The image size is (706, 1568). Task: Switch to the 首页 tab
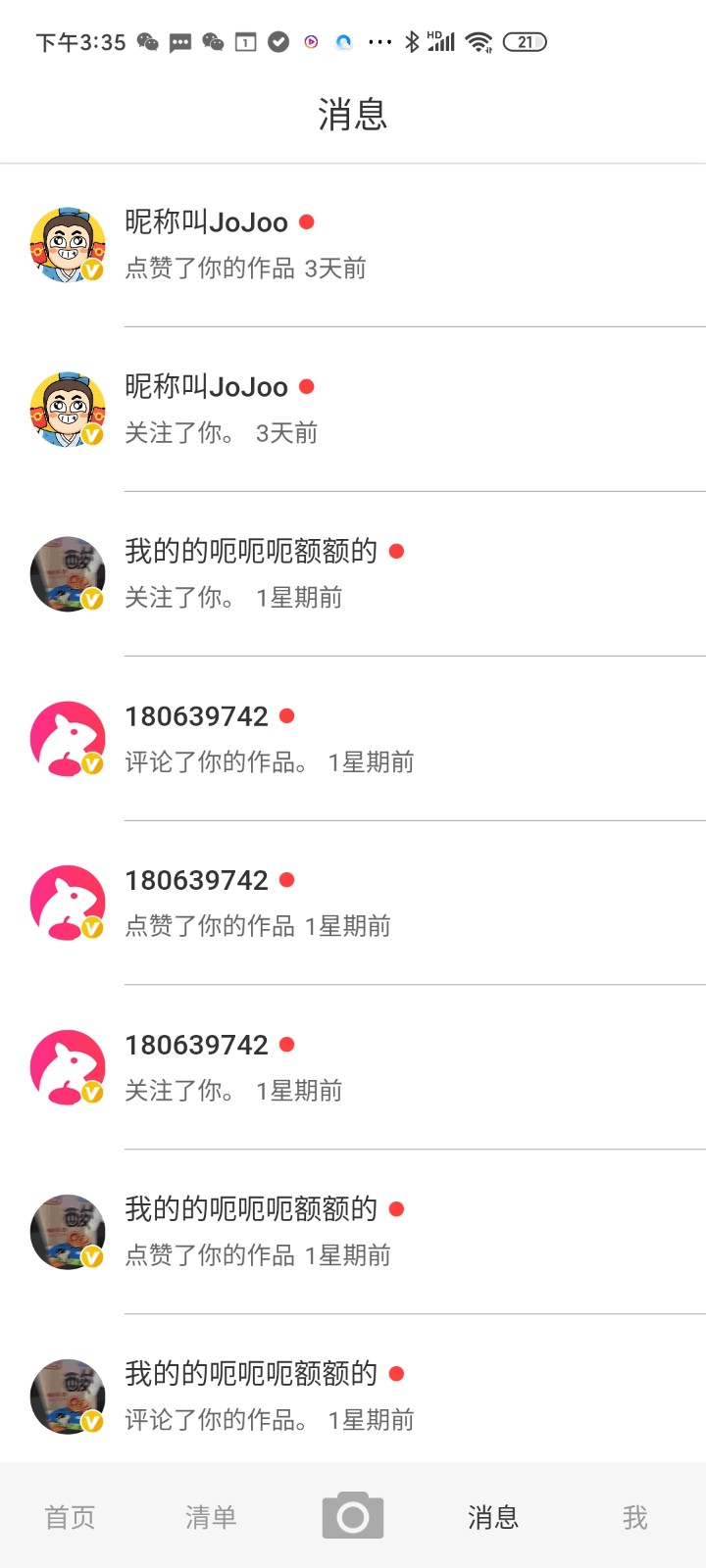point(71,1517)
